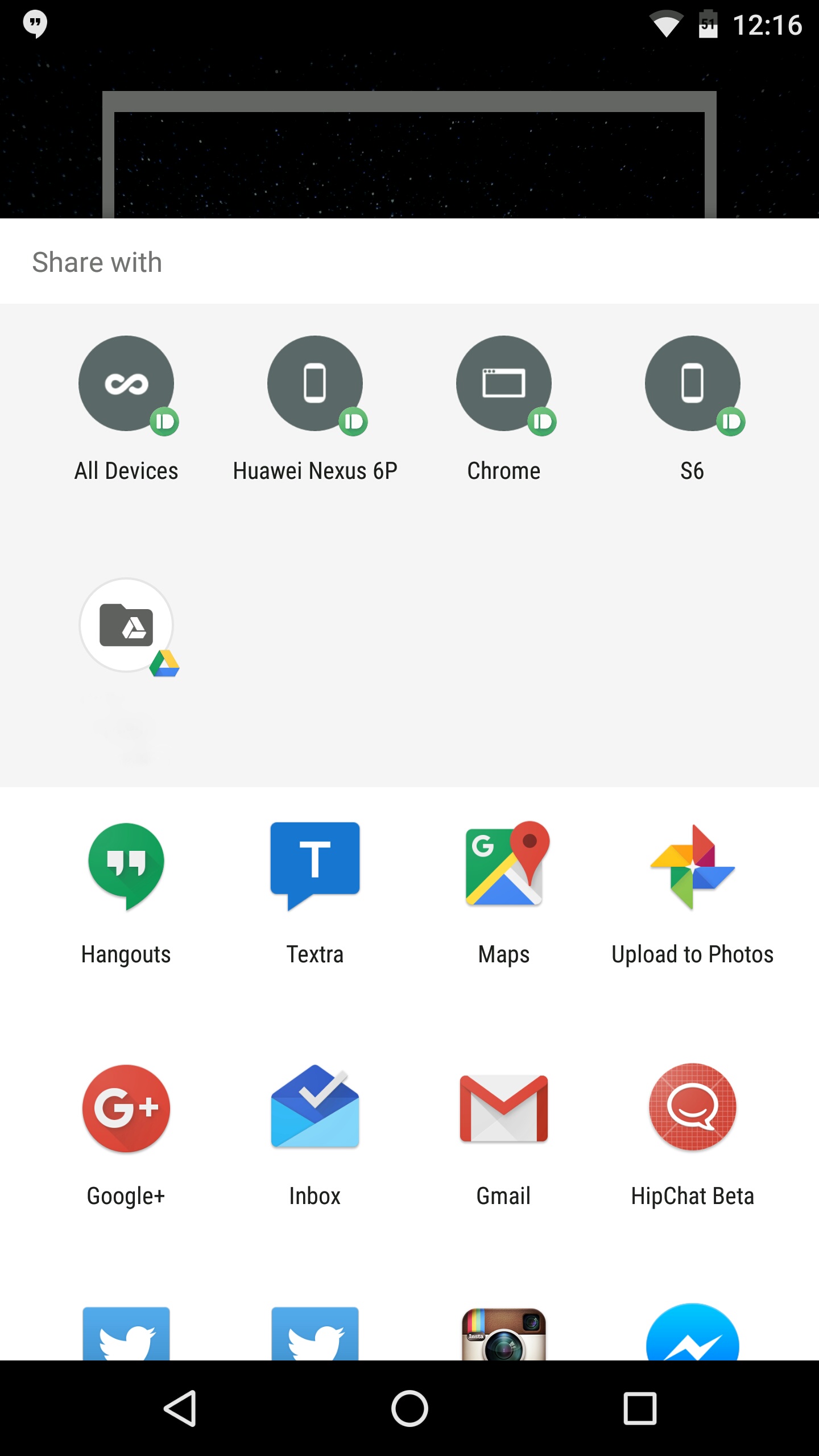Viewport: 819px width, 1456px height.
Task: Select the Google Drive folder target
Action: 126,626
